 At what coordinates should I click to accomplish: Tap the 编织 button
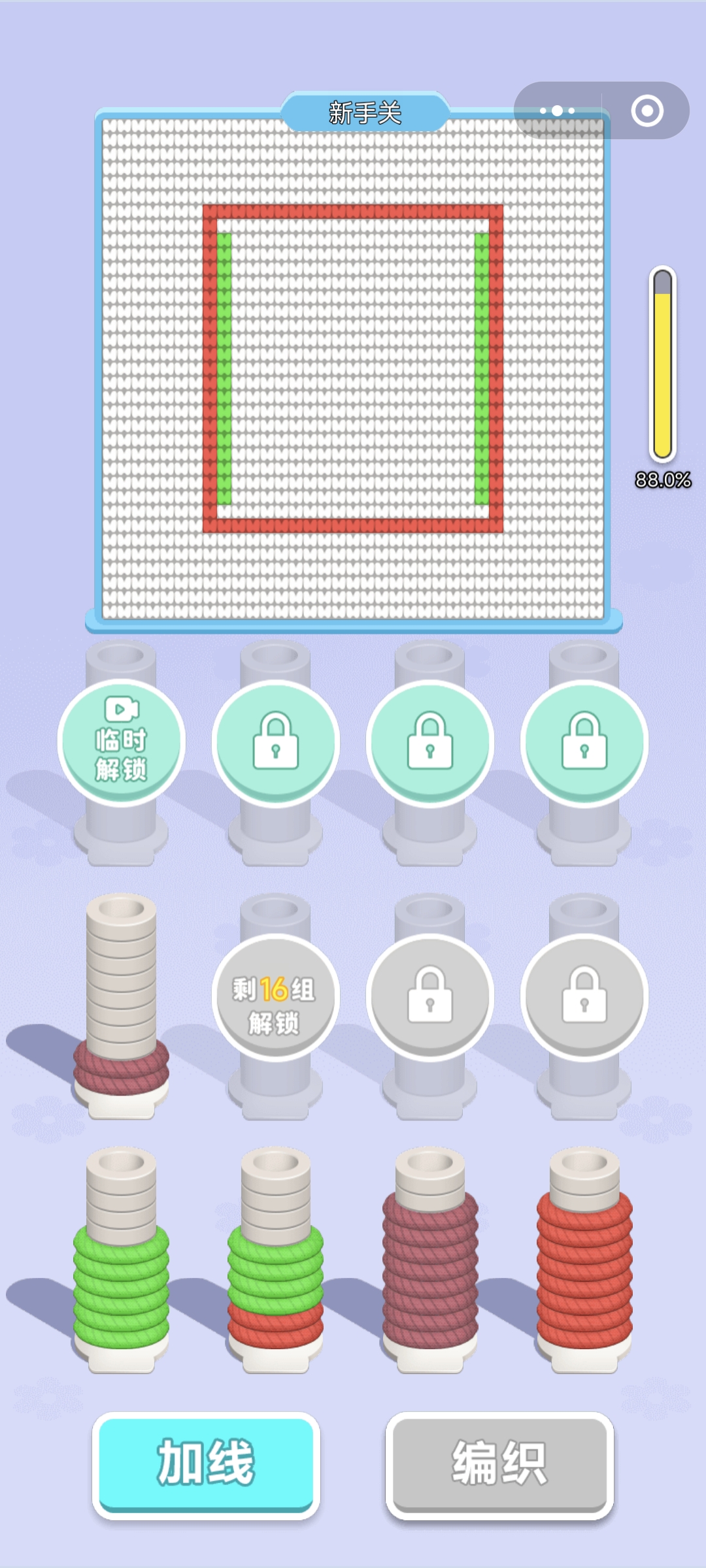499,1464
